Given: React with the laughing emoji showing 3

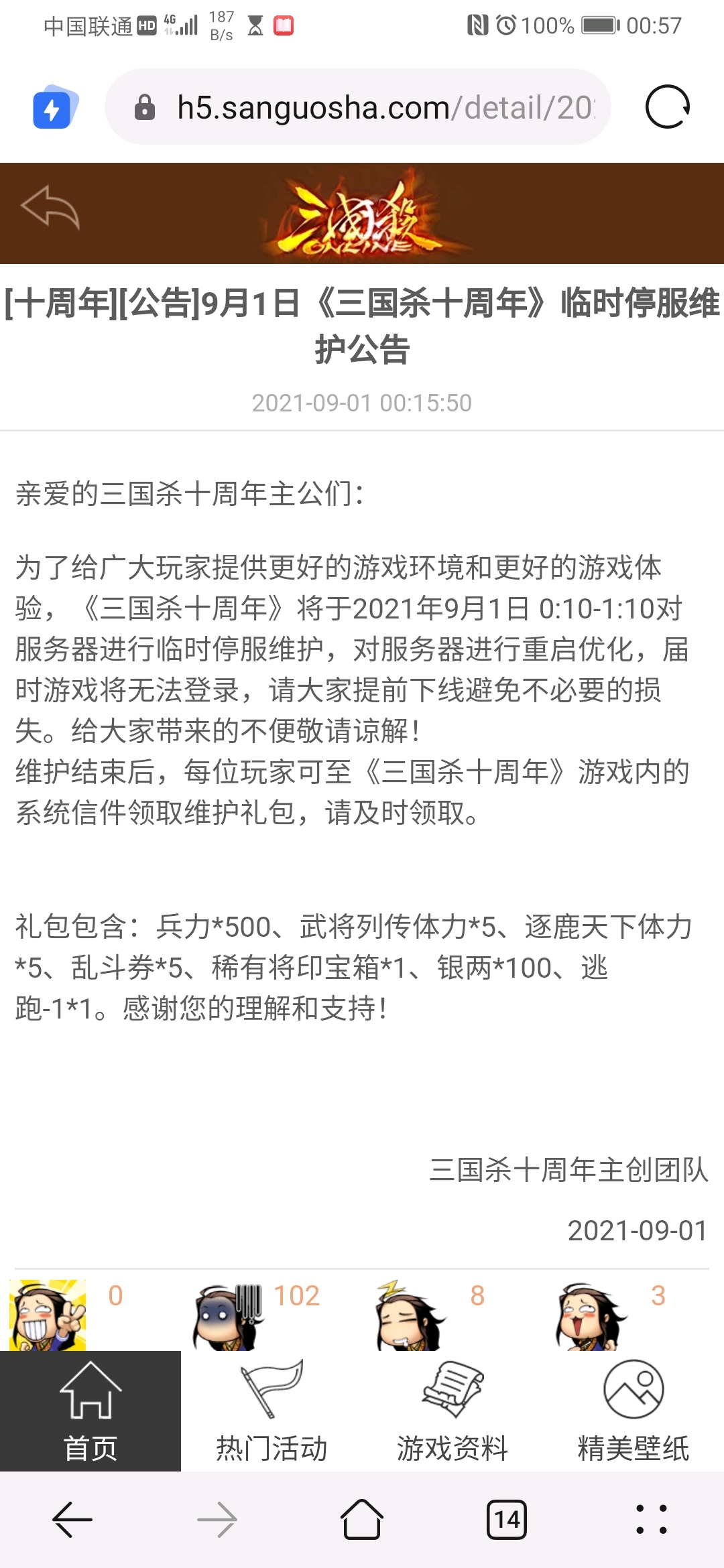Looking at the screenshot, I should coord(591,1315).
